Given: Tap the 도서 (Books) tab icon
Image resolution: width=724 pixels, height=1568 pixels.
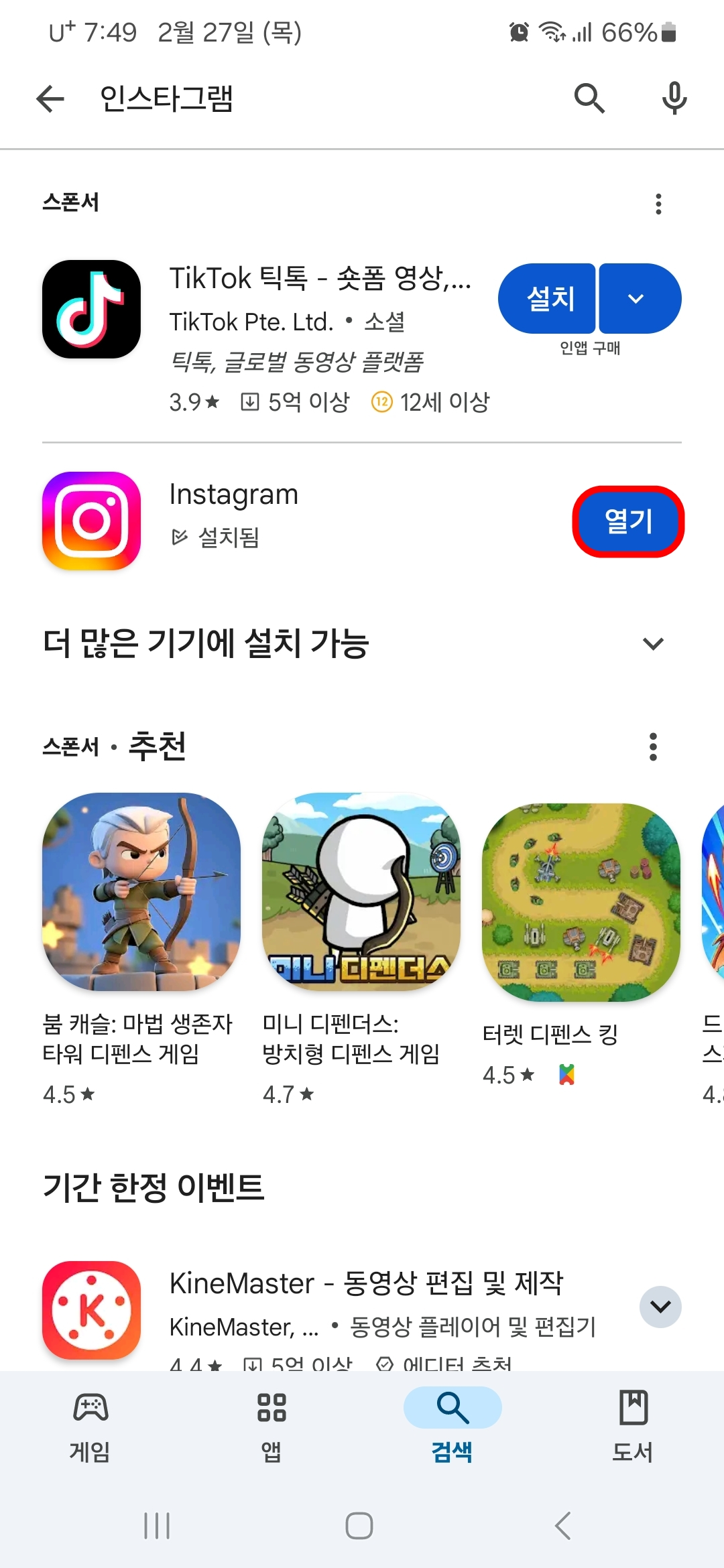Looking at the screenshot, I should (633, 1423).
